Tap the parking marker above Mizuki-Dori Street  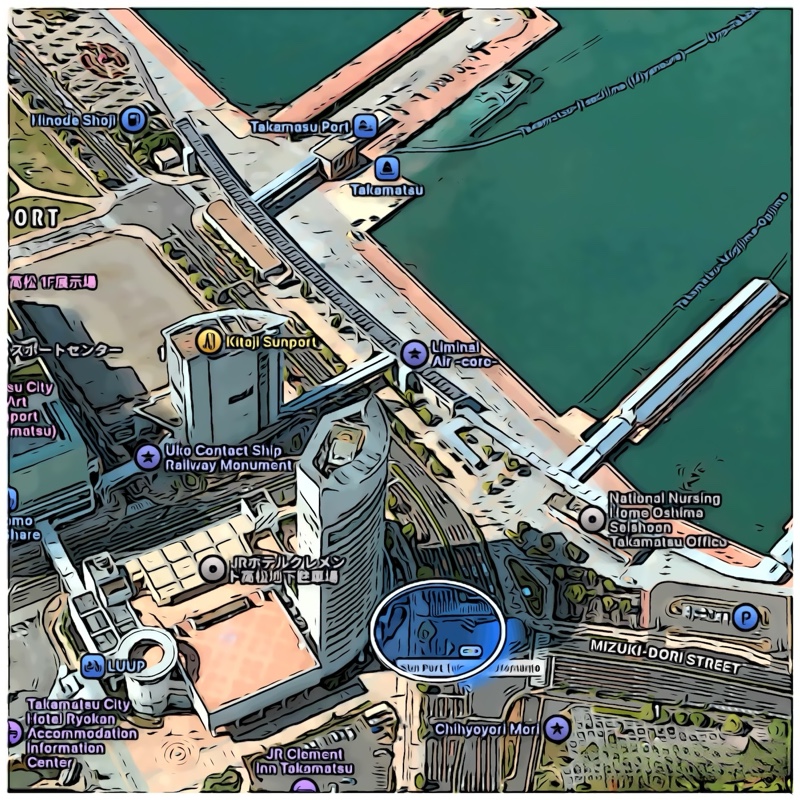click(743, 617)
